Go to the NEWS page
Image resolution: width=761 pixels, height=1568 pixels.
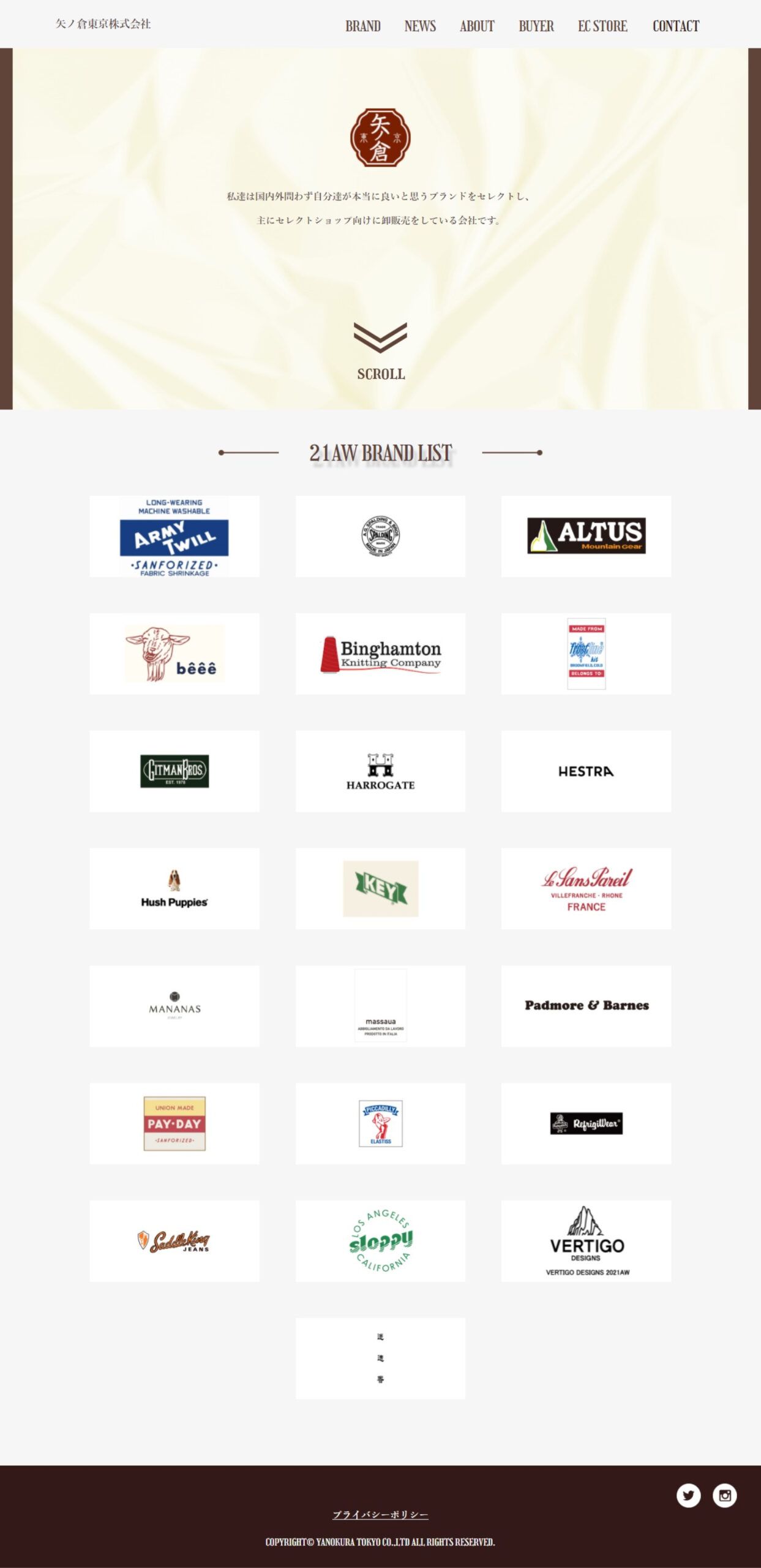point(420,26)
